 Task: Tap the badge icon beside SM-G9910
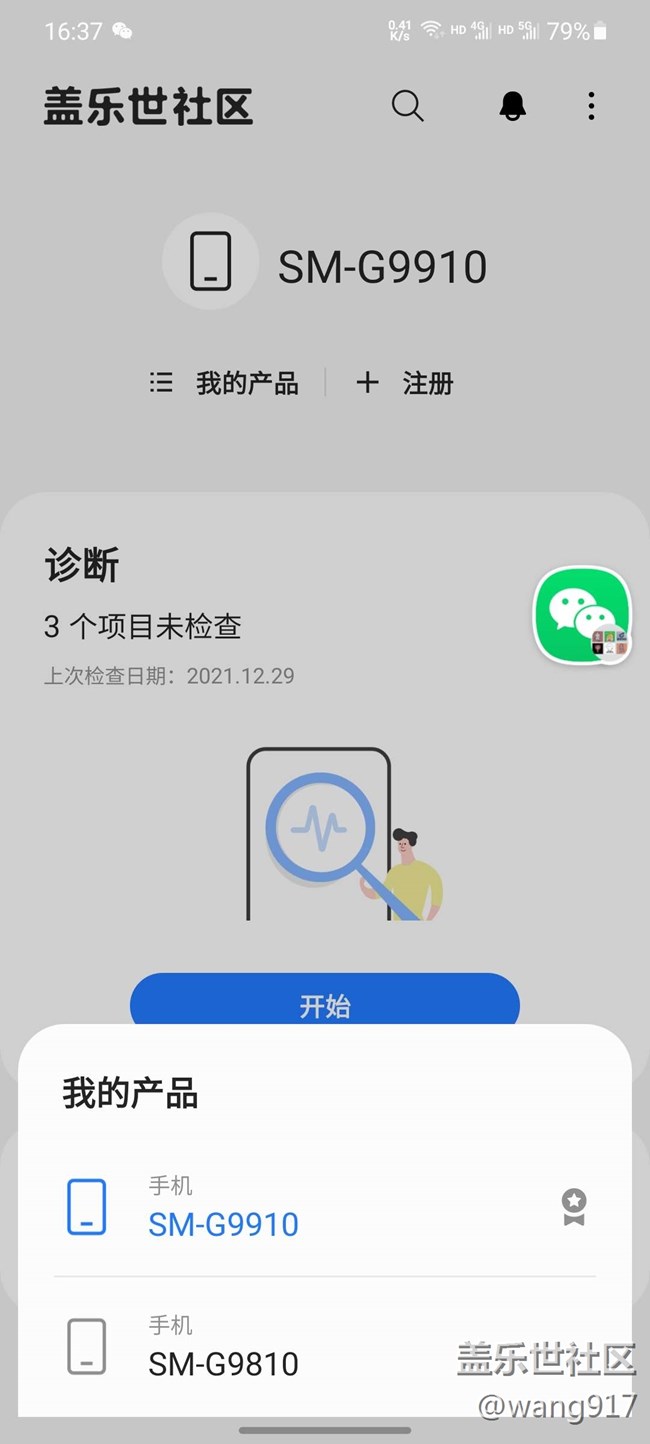573,1207
